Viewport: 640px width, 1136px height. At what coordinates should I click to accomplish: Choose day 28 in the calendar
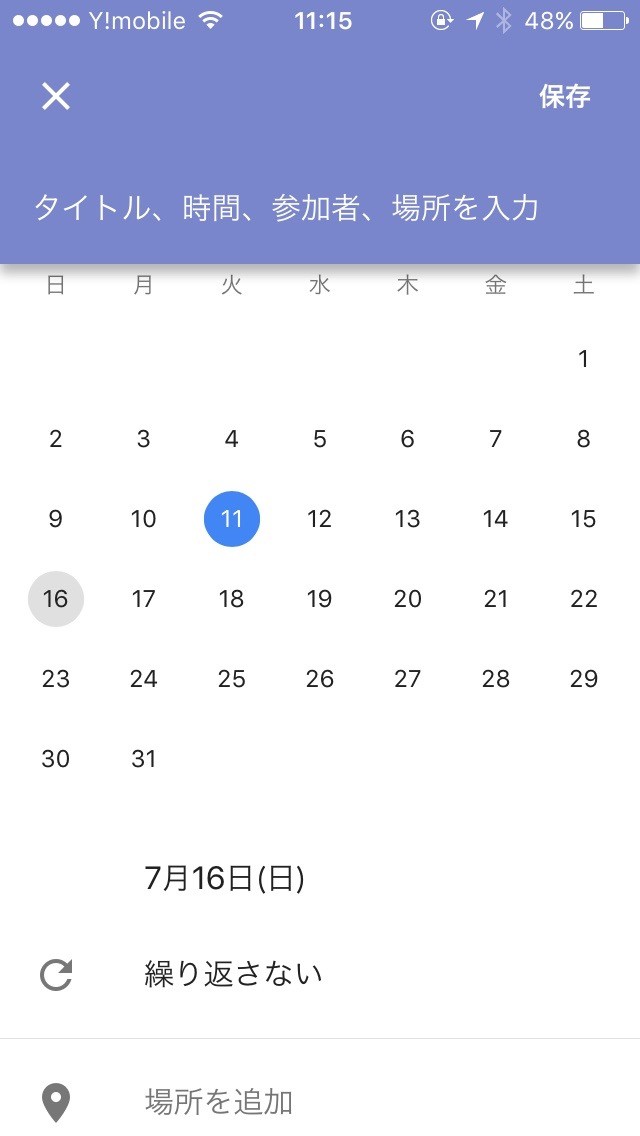tap(495, 679)
